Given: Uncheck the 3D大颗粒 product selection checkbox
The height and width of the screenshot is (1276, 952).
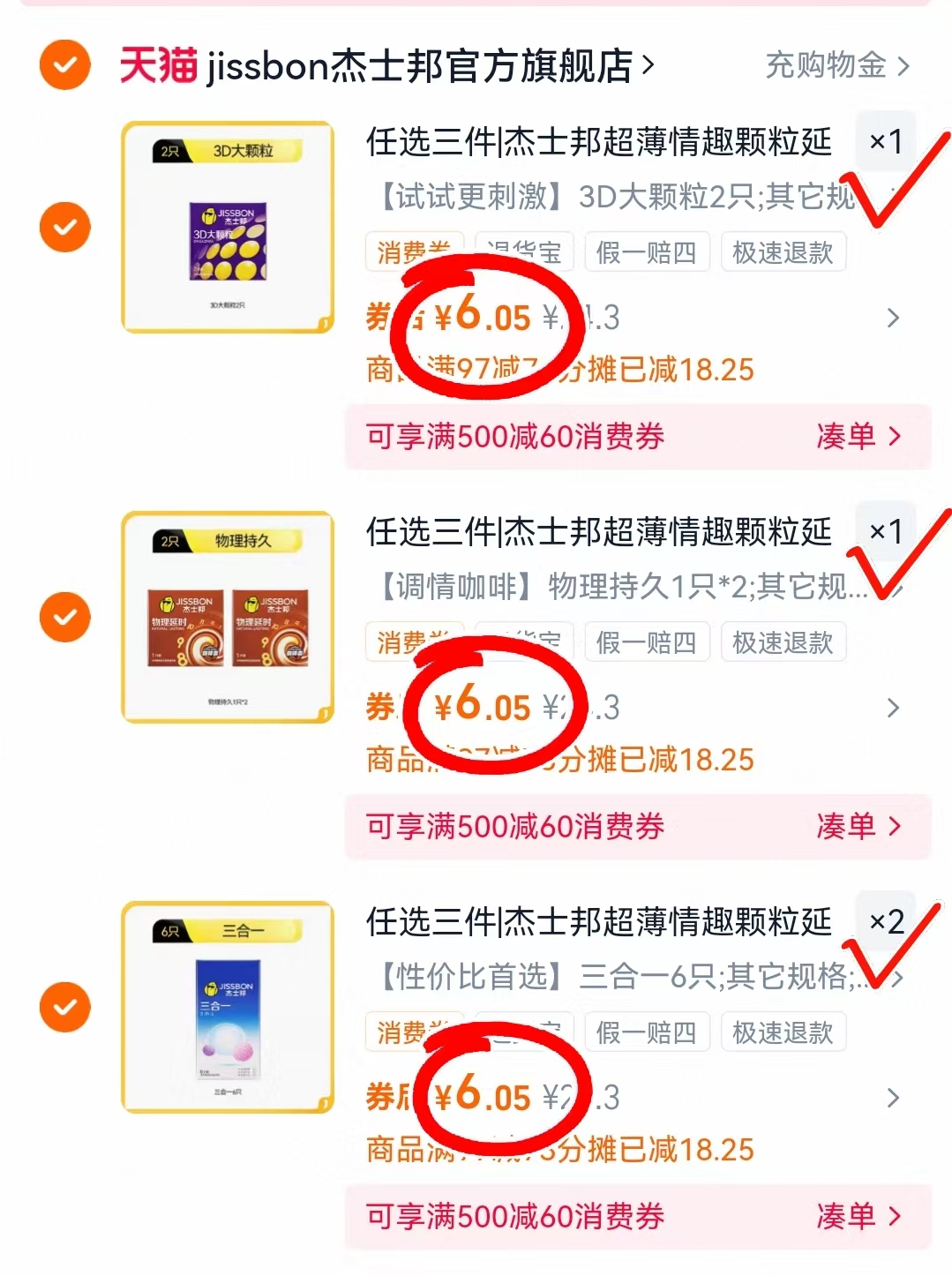Looking at the screenshot, I should pyautogui.click(x=64, y=227).
